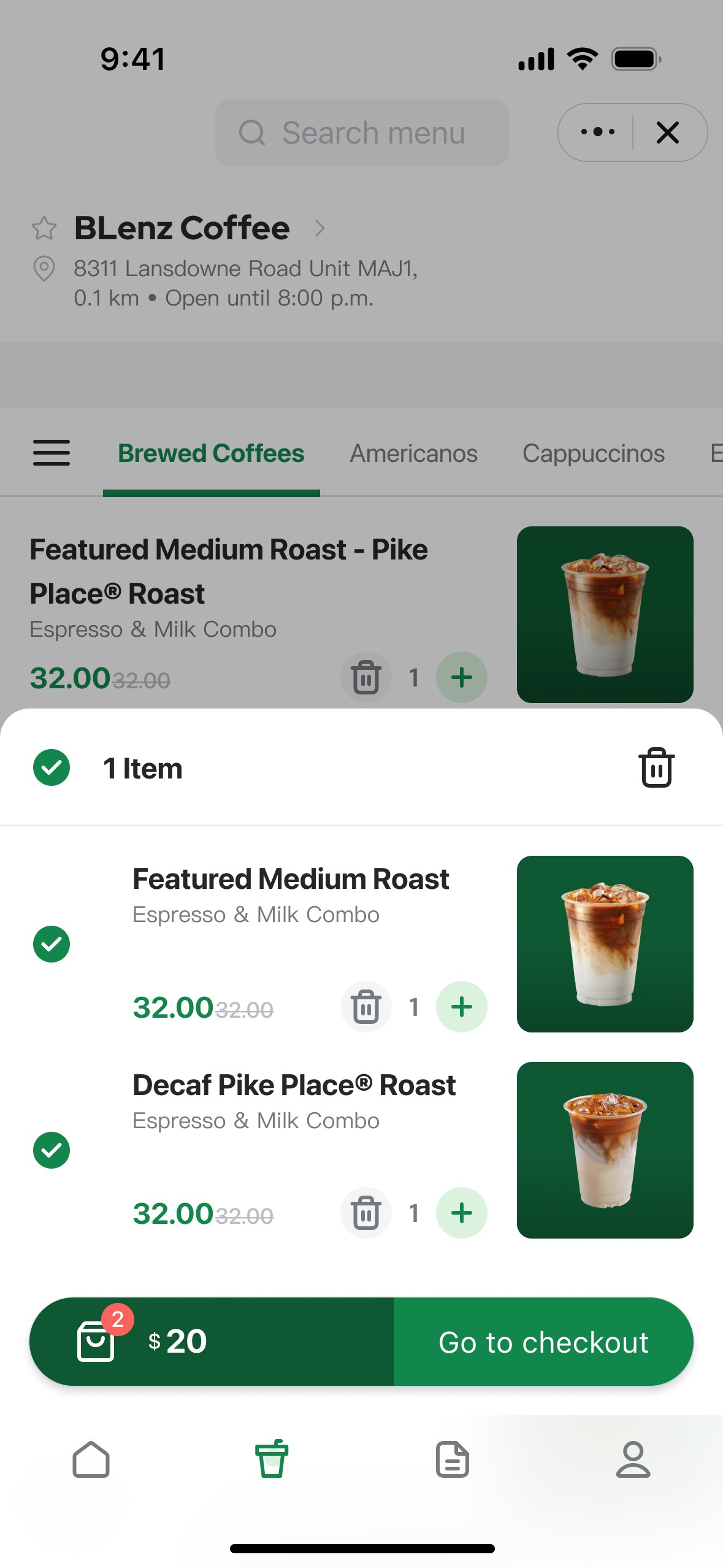The height and width of the screenshot is (1568, 723).
Task: Tap the Go to checkout button
Action: pyautogui.click(x=543, y=1342)
